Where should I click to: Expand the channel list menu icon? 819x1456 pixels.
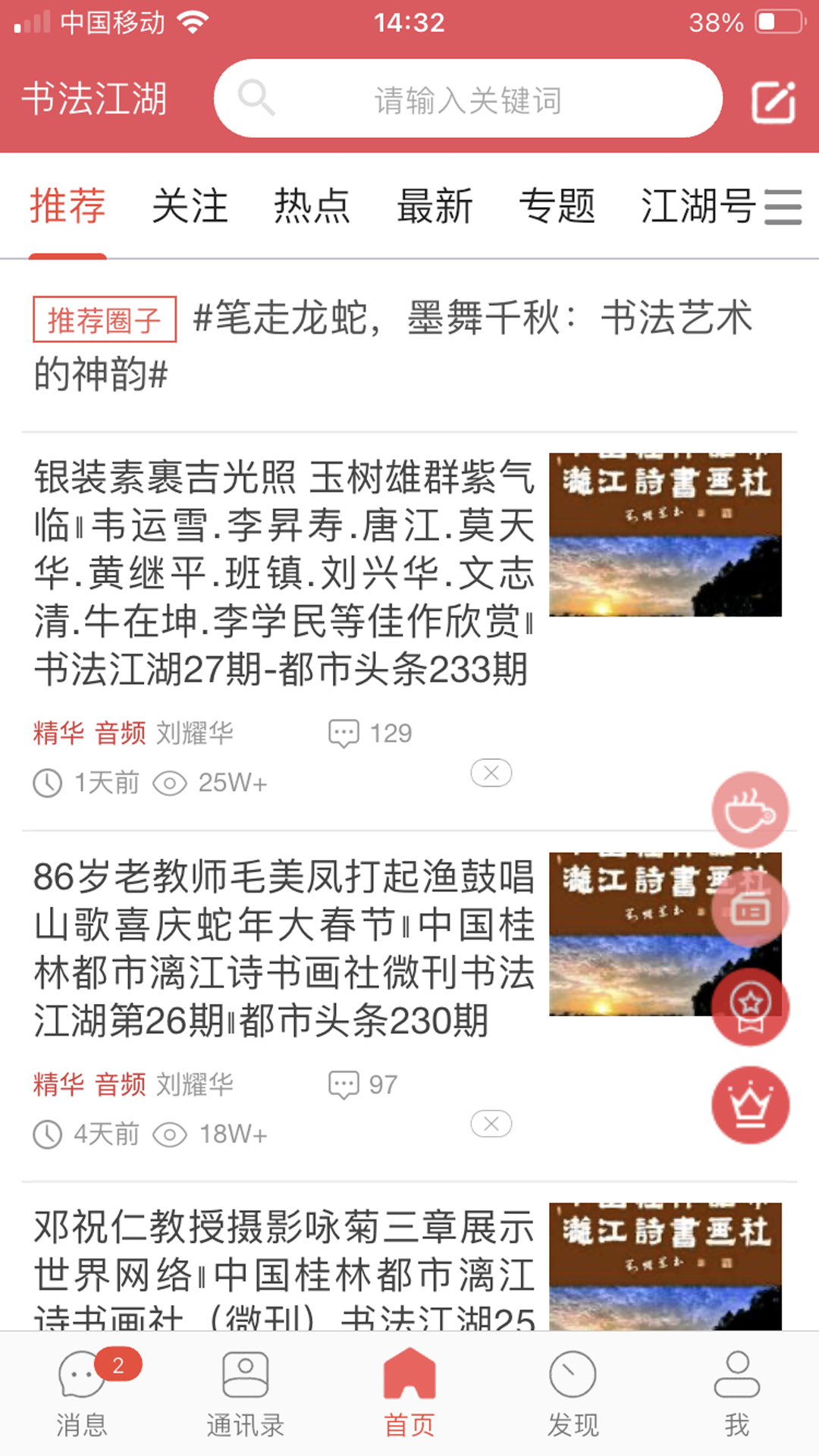click(783, 207)
